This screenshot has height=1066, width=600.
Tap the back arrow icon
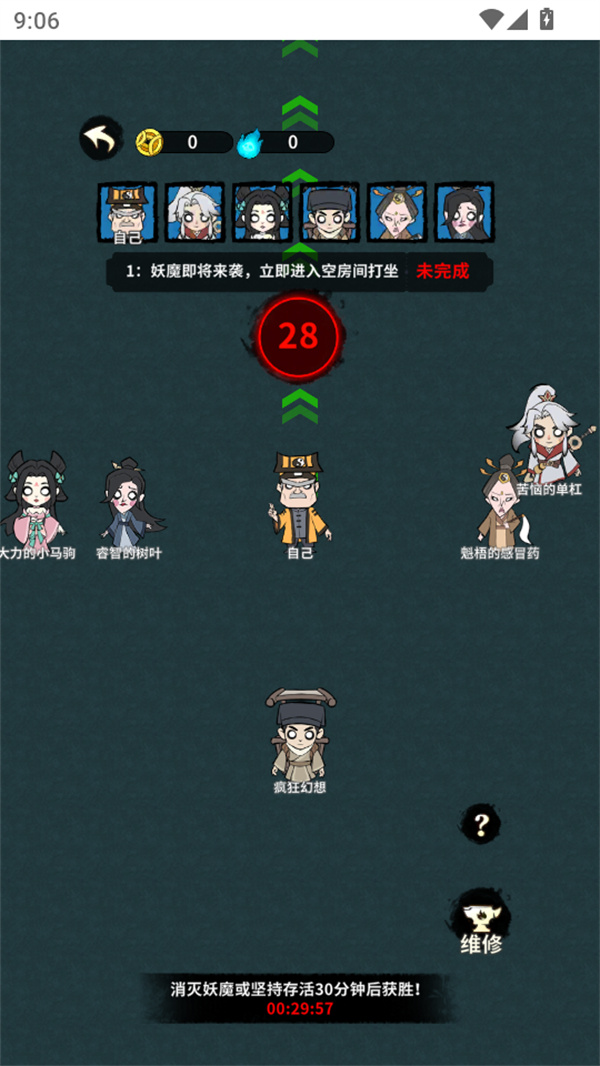(100, 139)
